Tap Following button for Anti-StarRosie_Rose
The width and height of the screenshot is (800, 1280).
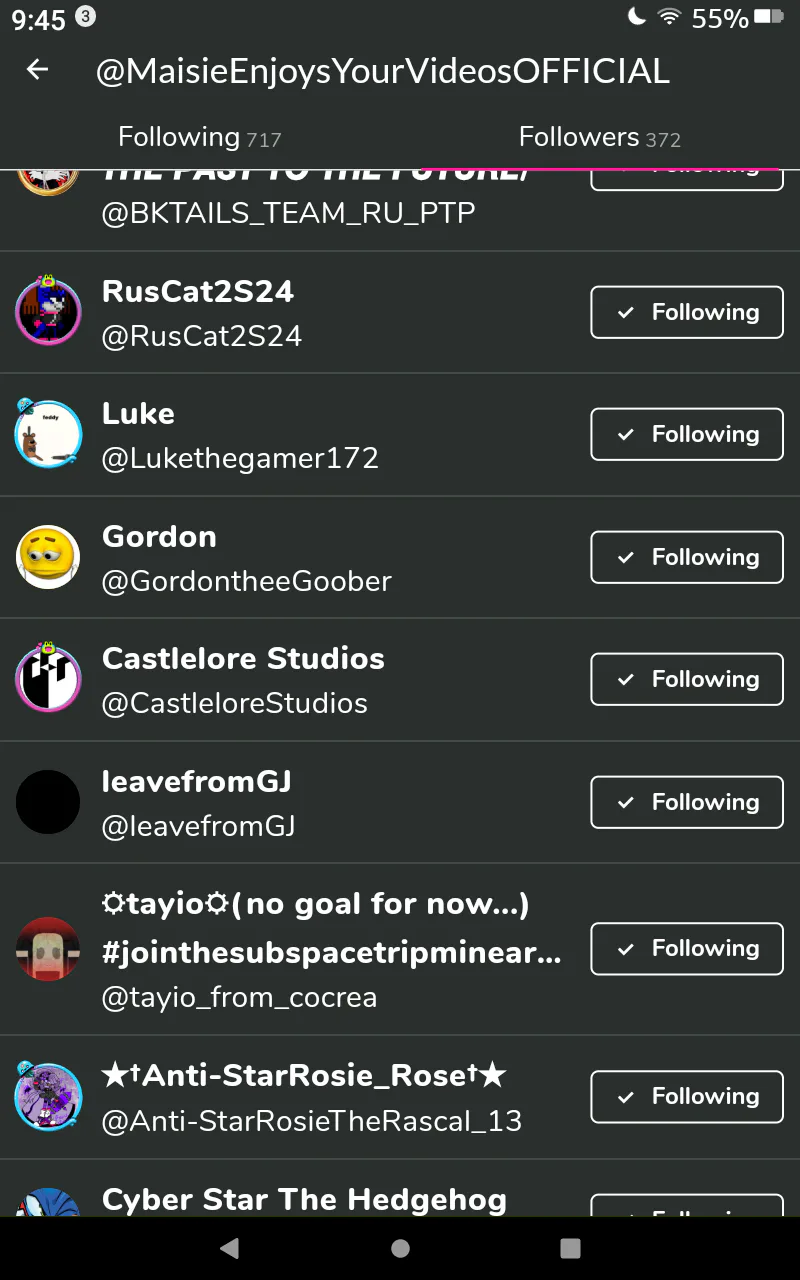(687, 1097)
